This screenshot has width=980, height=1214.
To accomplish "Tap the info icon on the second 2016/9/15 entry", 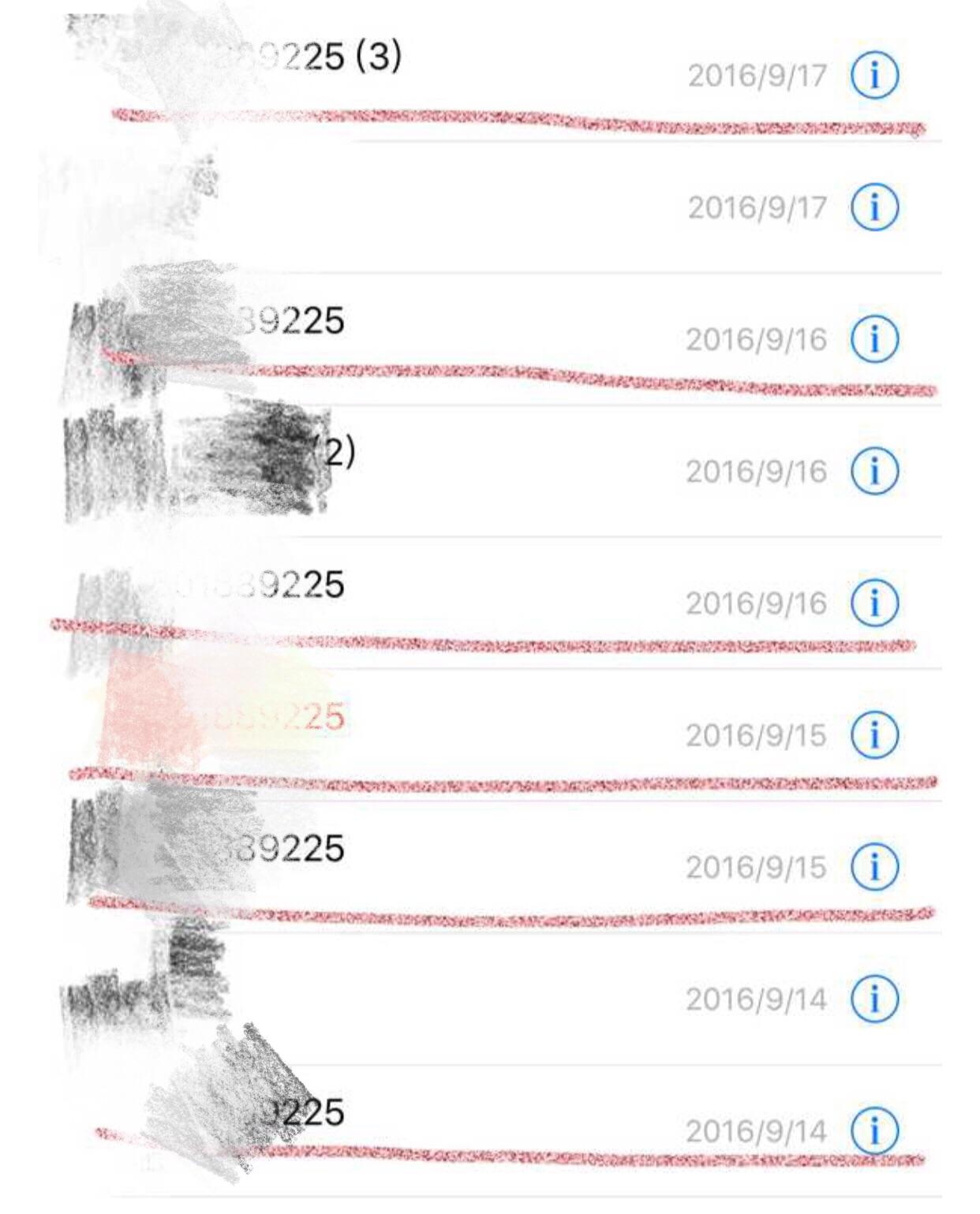I will click(874, 866).
